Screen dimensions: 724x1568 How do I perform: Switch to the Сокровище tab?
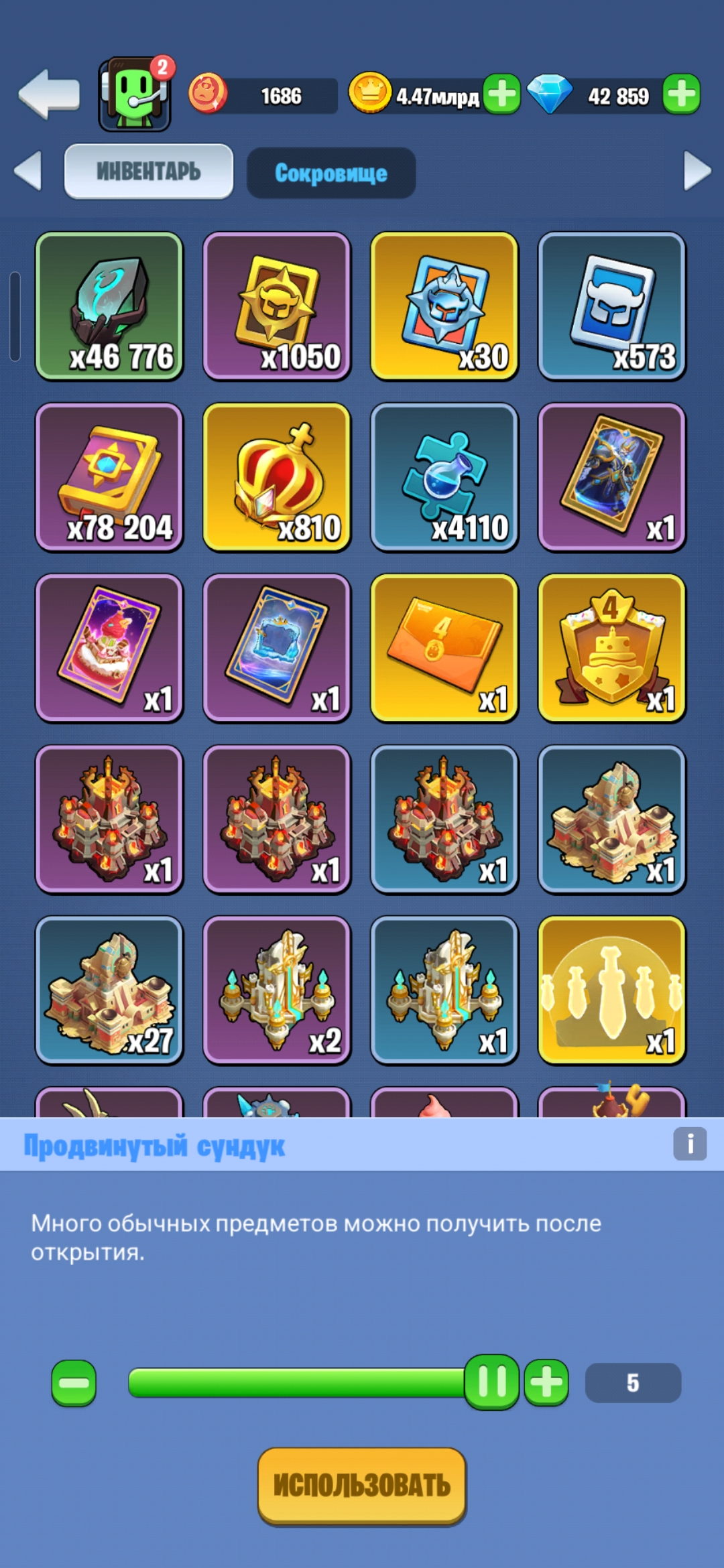point(331,174)
